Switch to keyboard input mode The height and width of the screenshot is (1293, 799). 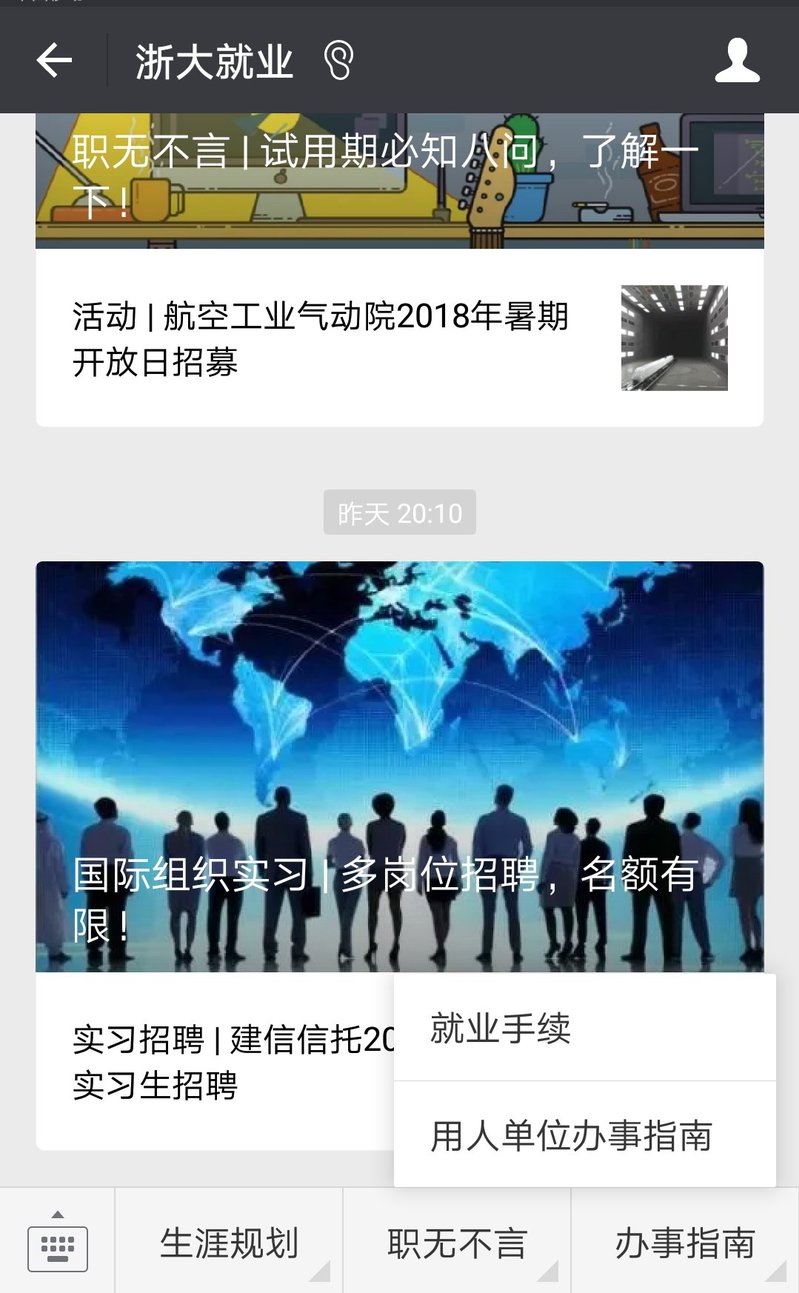[x=57, y=1242]
